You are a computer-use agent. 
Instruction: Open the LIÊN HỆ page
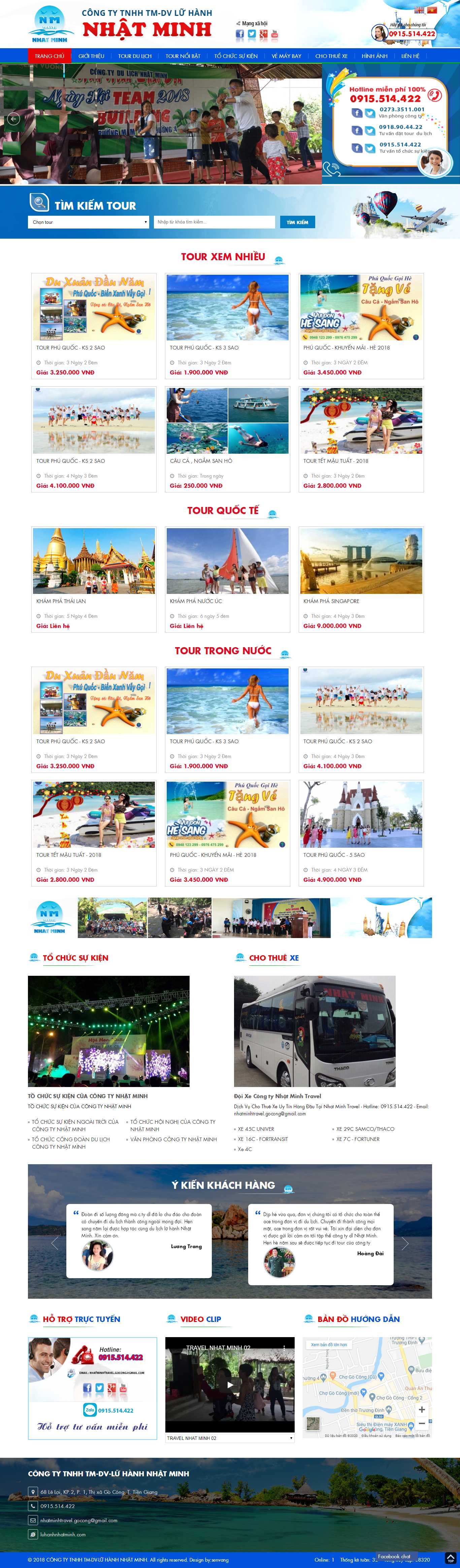tap(410, 56)
